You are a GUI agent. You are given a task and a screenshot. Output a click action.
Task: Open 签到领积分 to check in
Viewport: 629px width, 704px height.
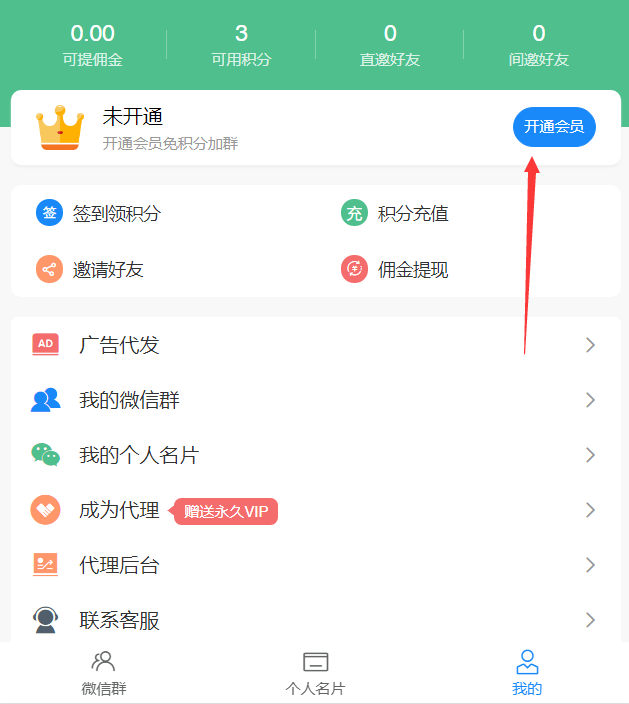98,213
